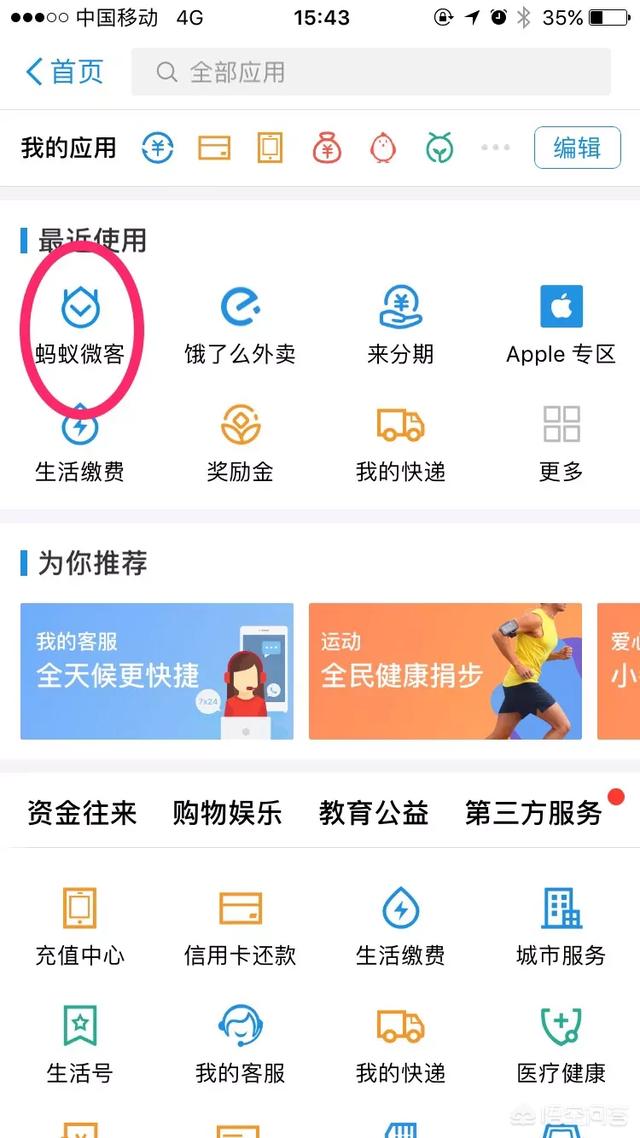Open 蚂蚁微客 app
The height and width of the screenshot is (1138, 640).
point(80,325)
